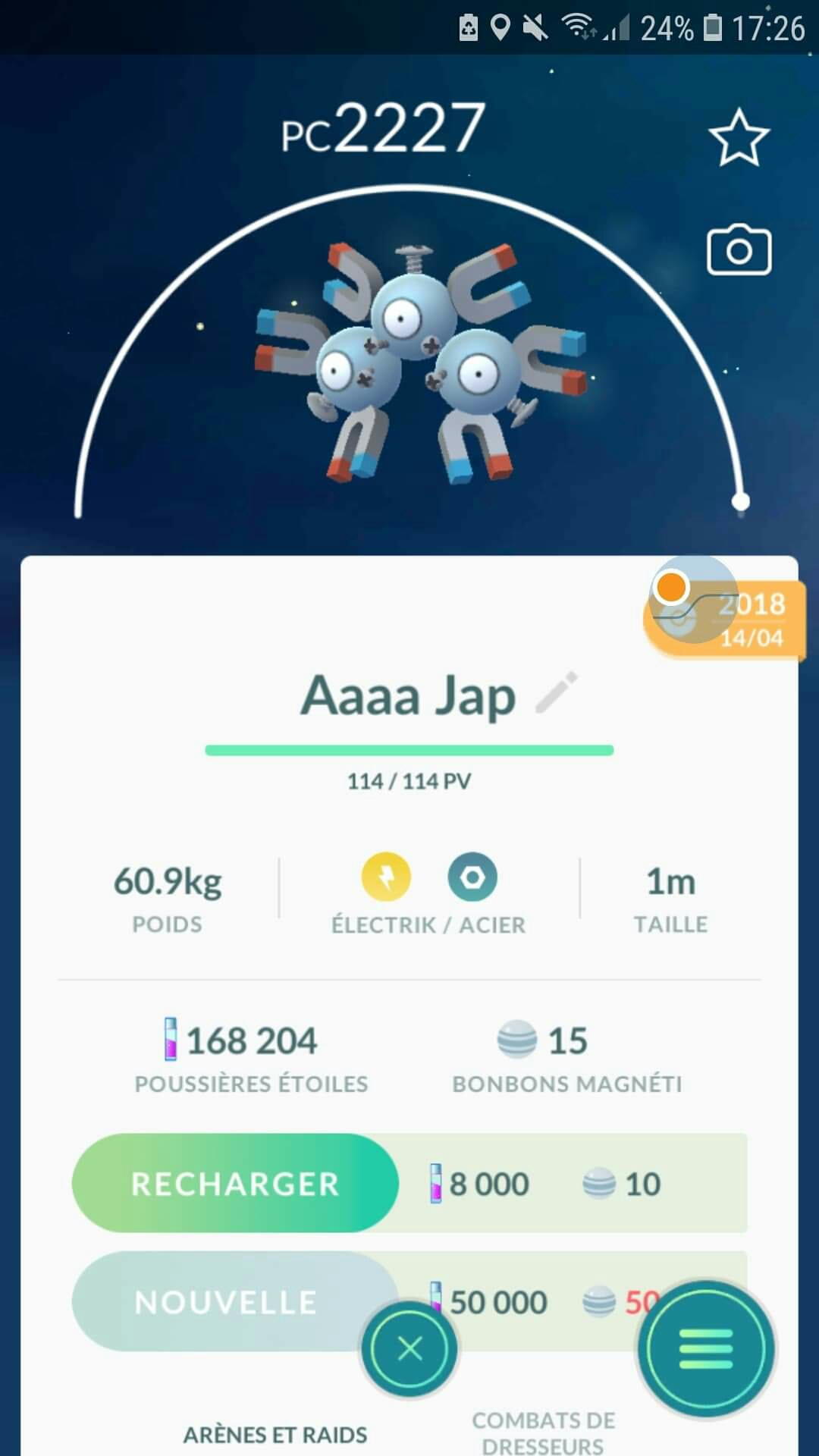Viewport: 819px width, 1456px height.
Task: Switch to Arènes et Raids tab
Action: pos(275,1435)
